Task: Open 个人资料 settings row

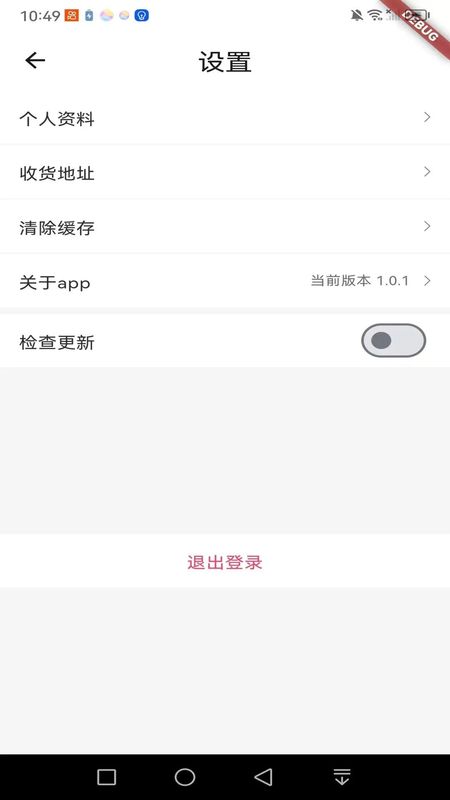Action: point(225,118)
